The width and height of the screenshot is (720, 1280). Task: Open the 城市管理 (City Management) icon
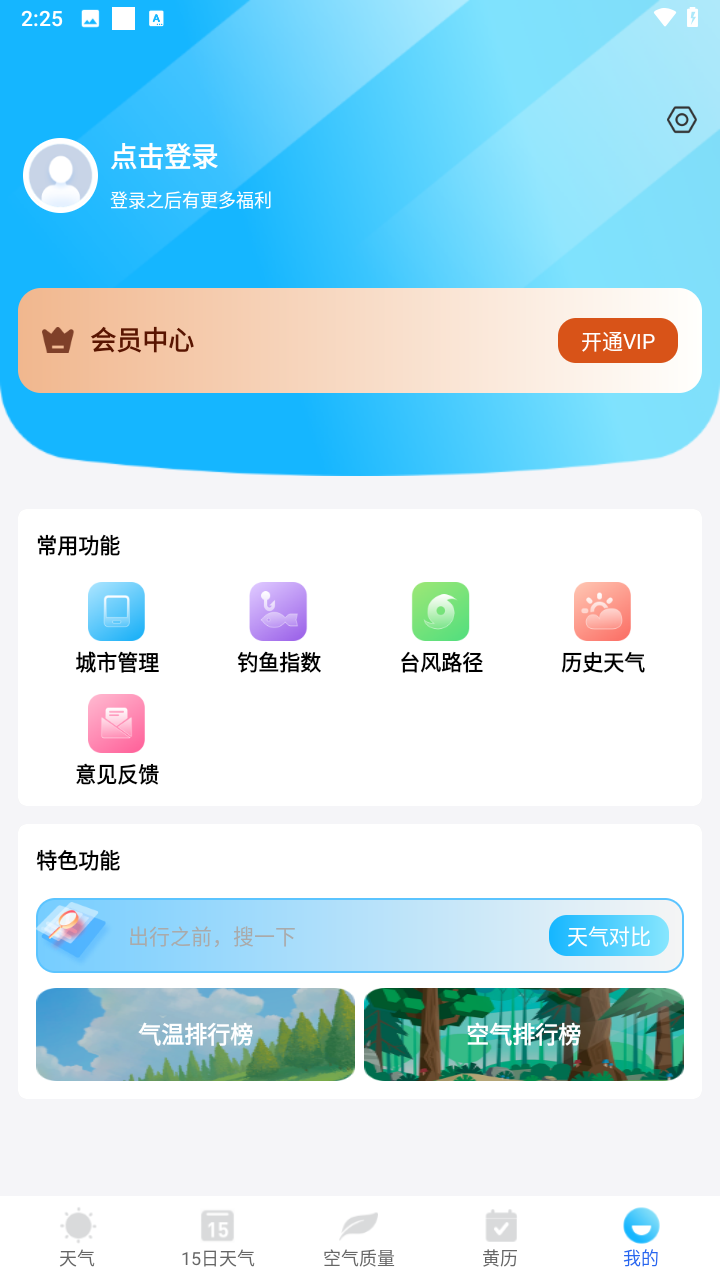(116, 611)
